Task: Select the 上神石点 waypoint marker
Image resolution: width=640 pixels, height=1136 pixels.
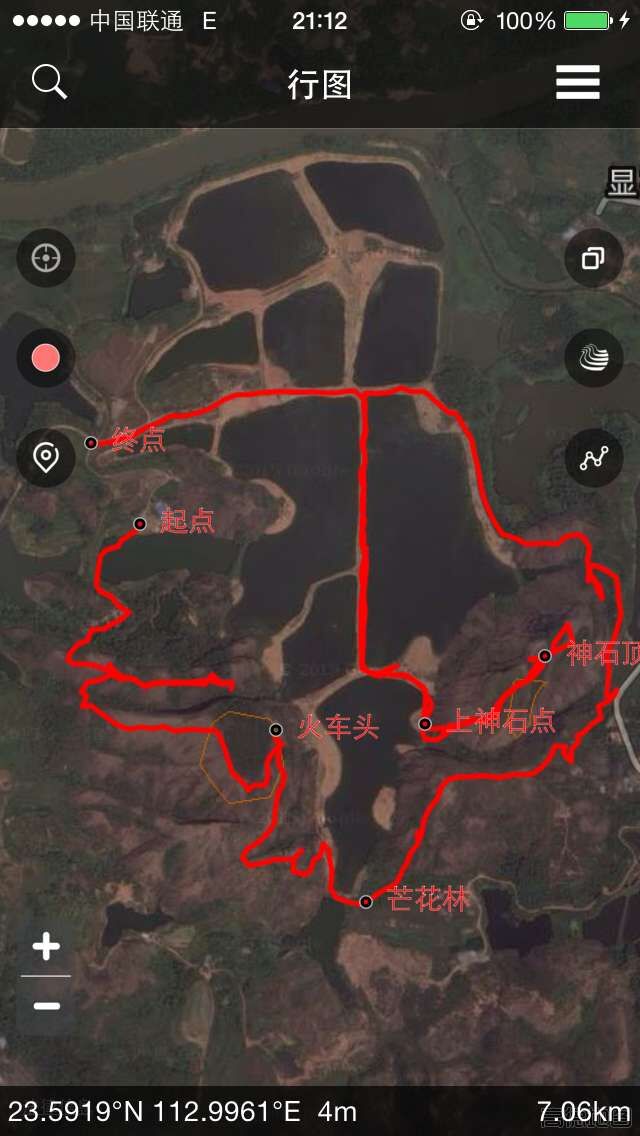Action: coord(426,723)
